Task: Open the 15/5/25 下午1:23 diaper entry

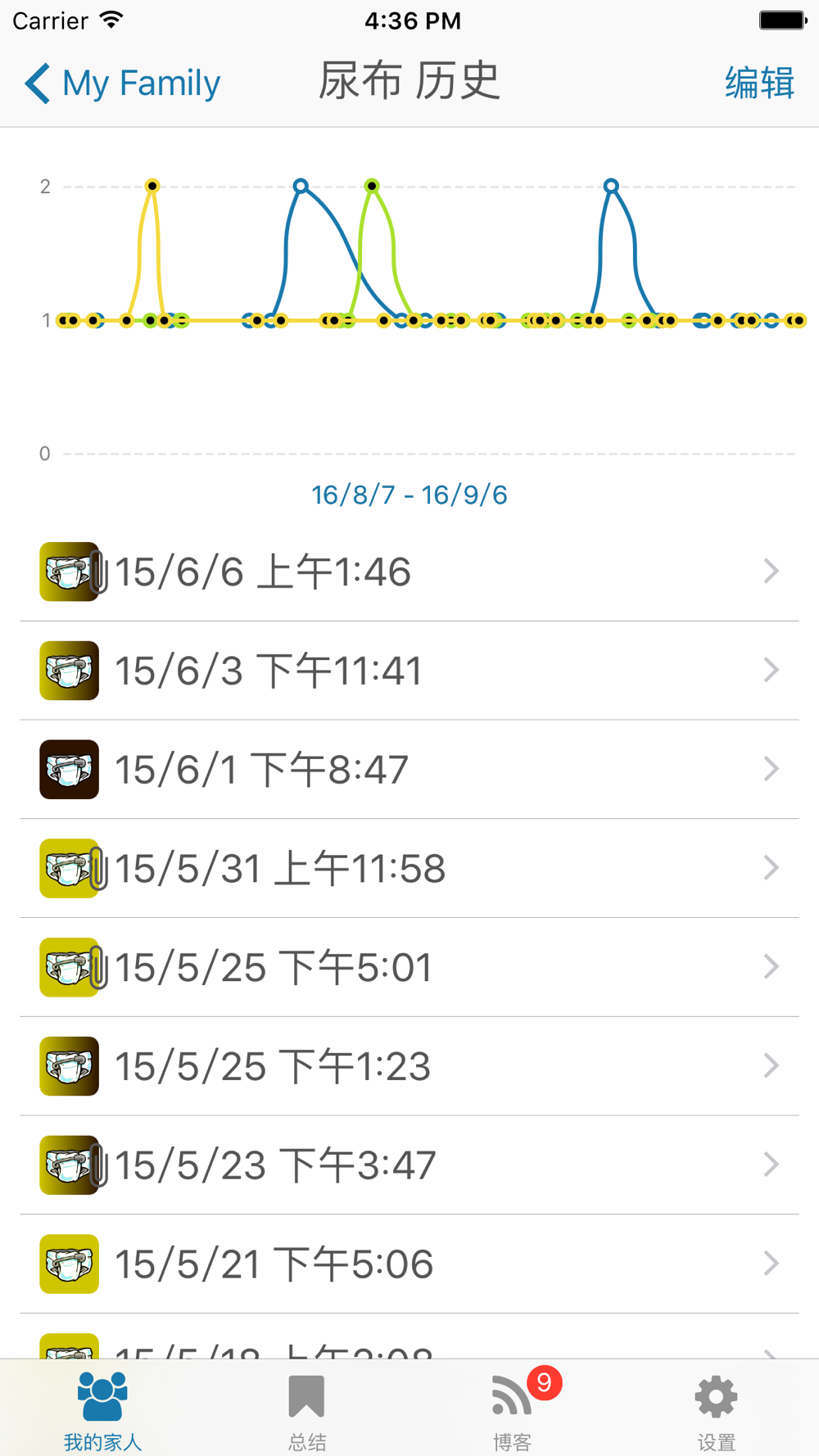Action: click(x=409, y=1066)
